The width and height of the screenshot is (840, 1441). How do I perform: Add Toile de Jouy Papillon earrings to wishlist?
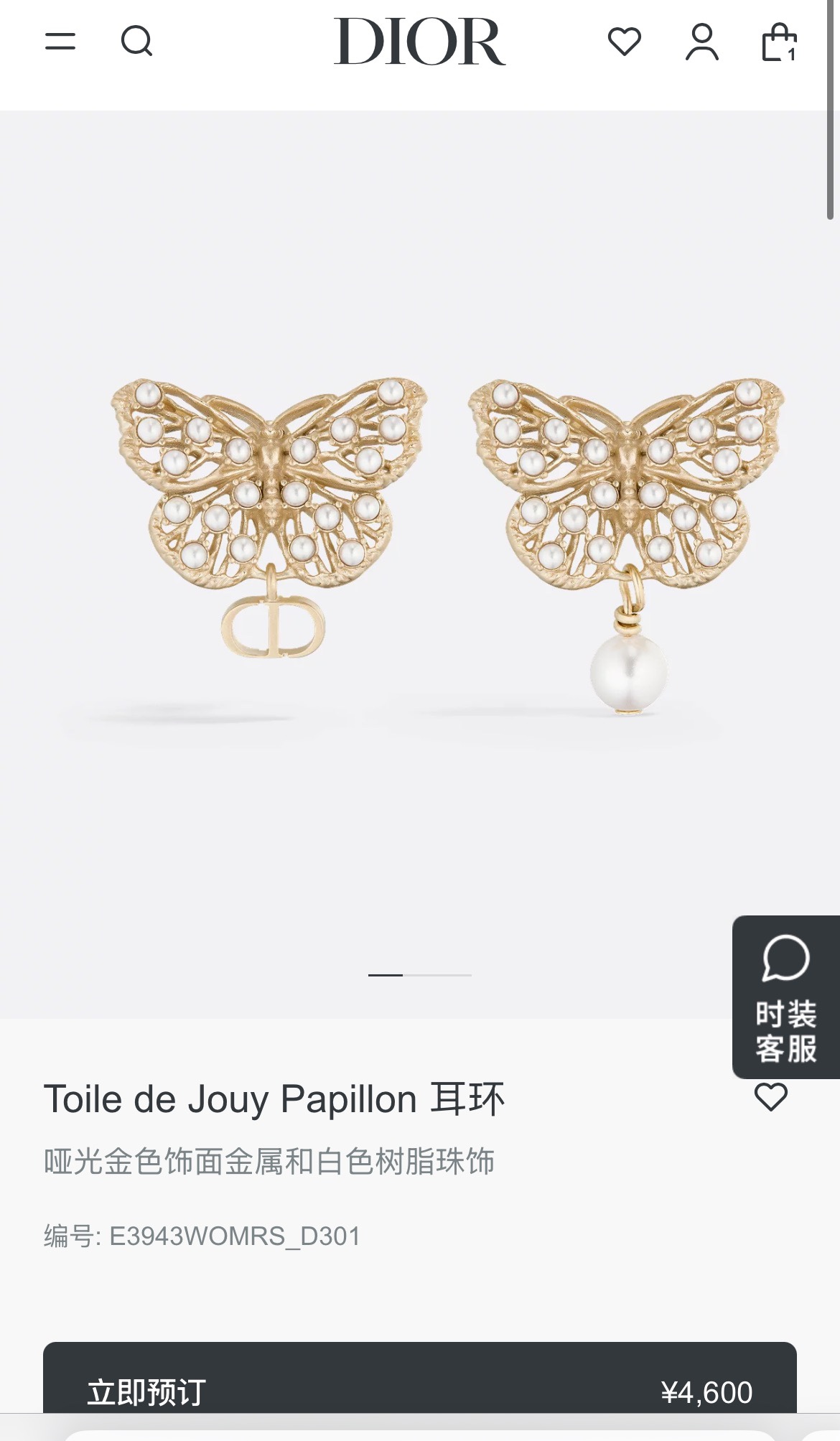pyautogui.click(x=771, y=1097)
